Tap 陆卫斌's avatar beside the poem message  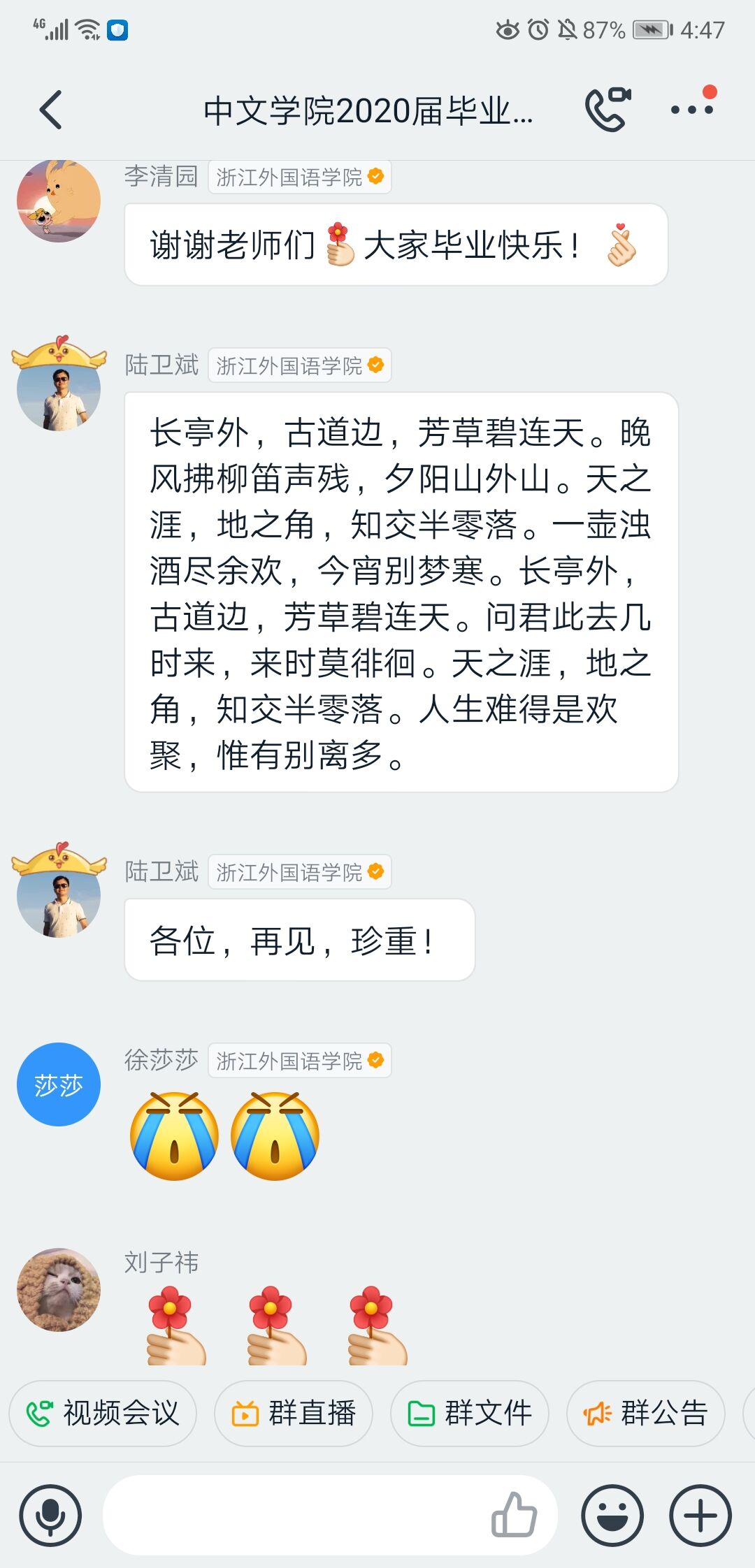click(59, 389)
